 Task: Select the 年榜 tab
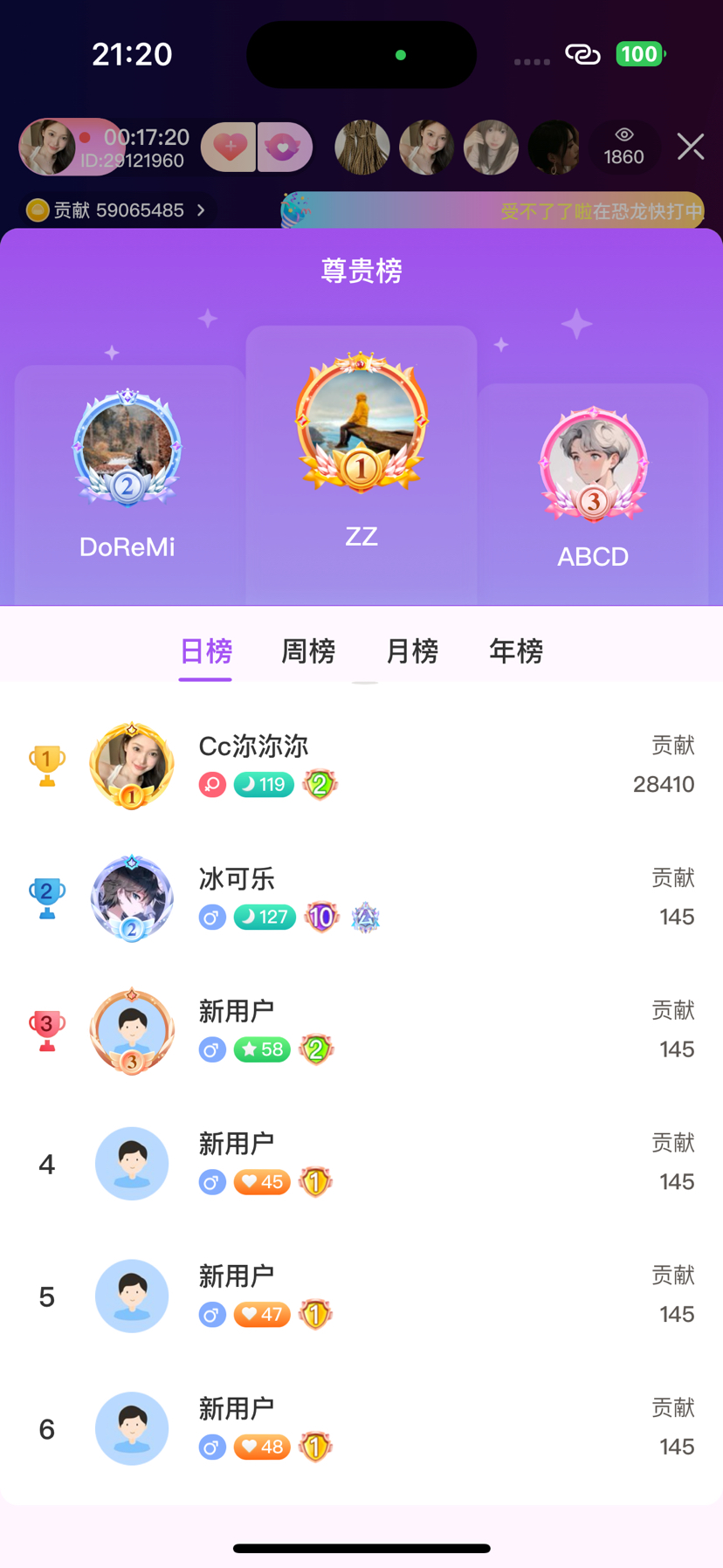click(x=516, y=651)
